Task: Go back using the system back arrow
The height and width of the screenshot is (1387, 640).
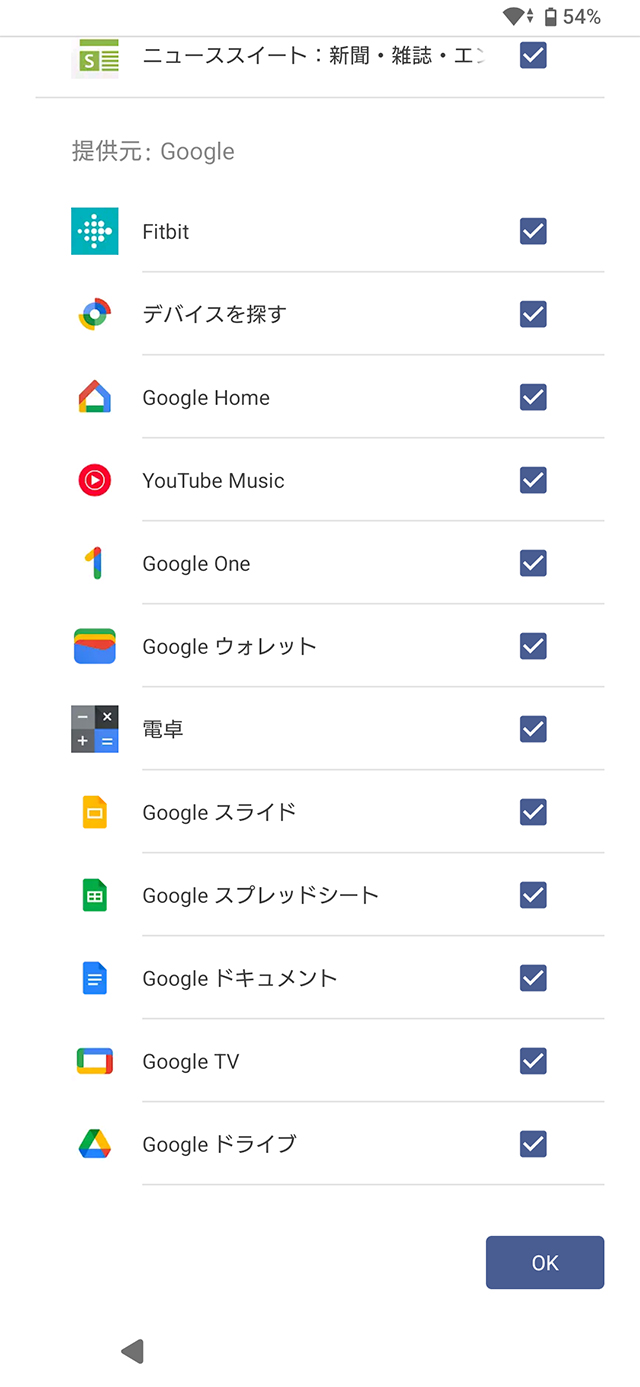Action: tap(132, 1352)
